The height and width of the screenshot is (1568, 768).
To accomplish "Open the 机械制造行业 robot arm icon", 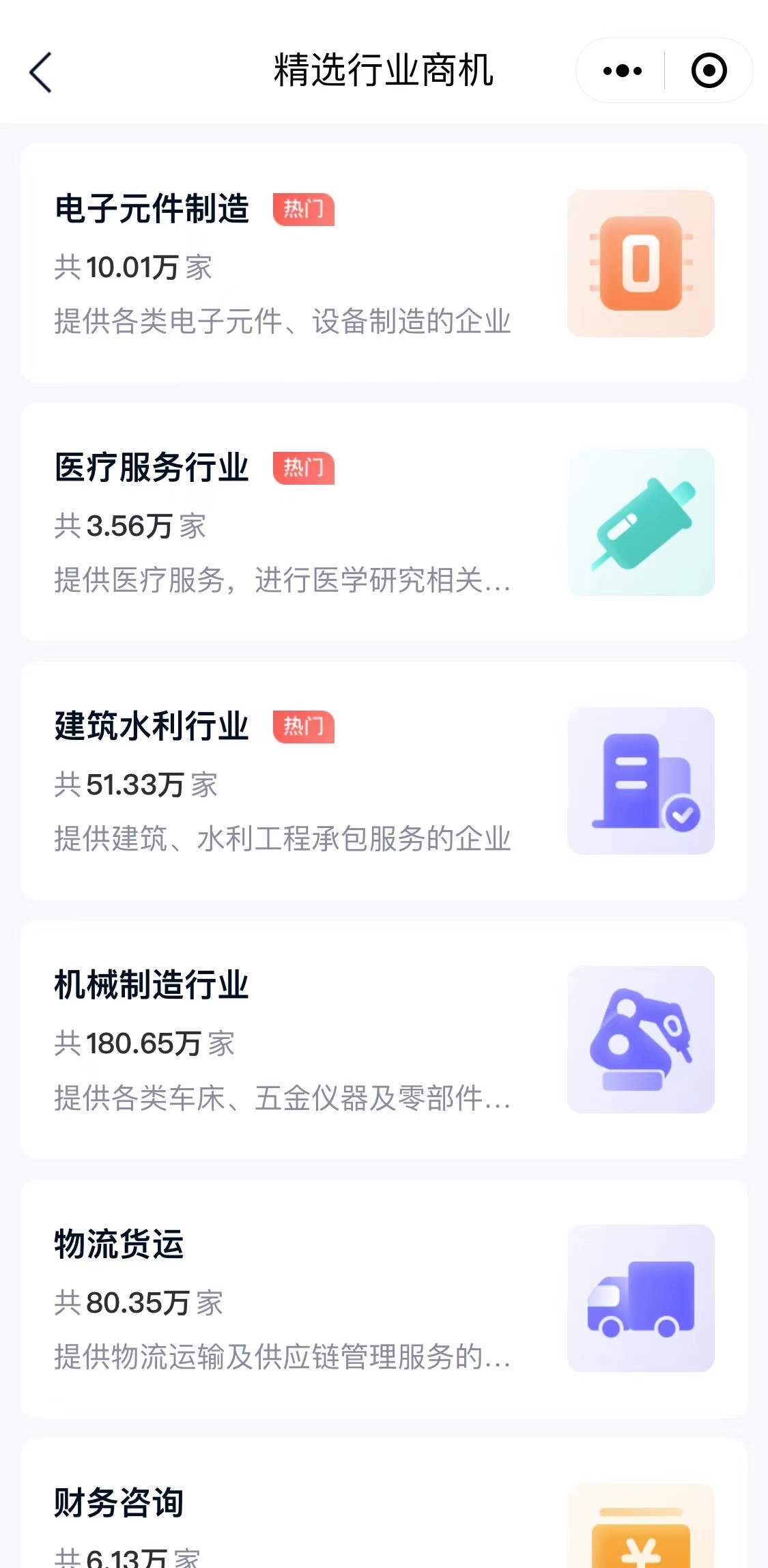I will [640, 1041].
